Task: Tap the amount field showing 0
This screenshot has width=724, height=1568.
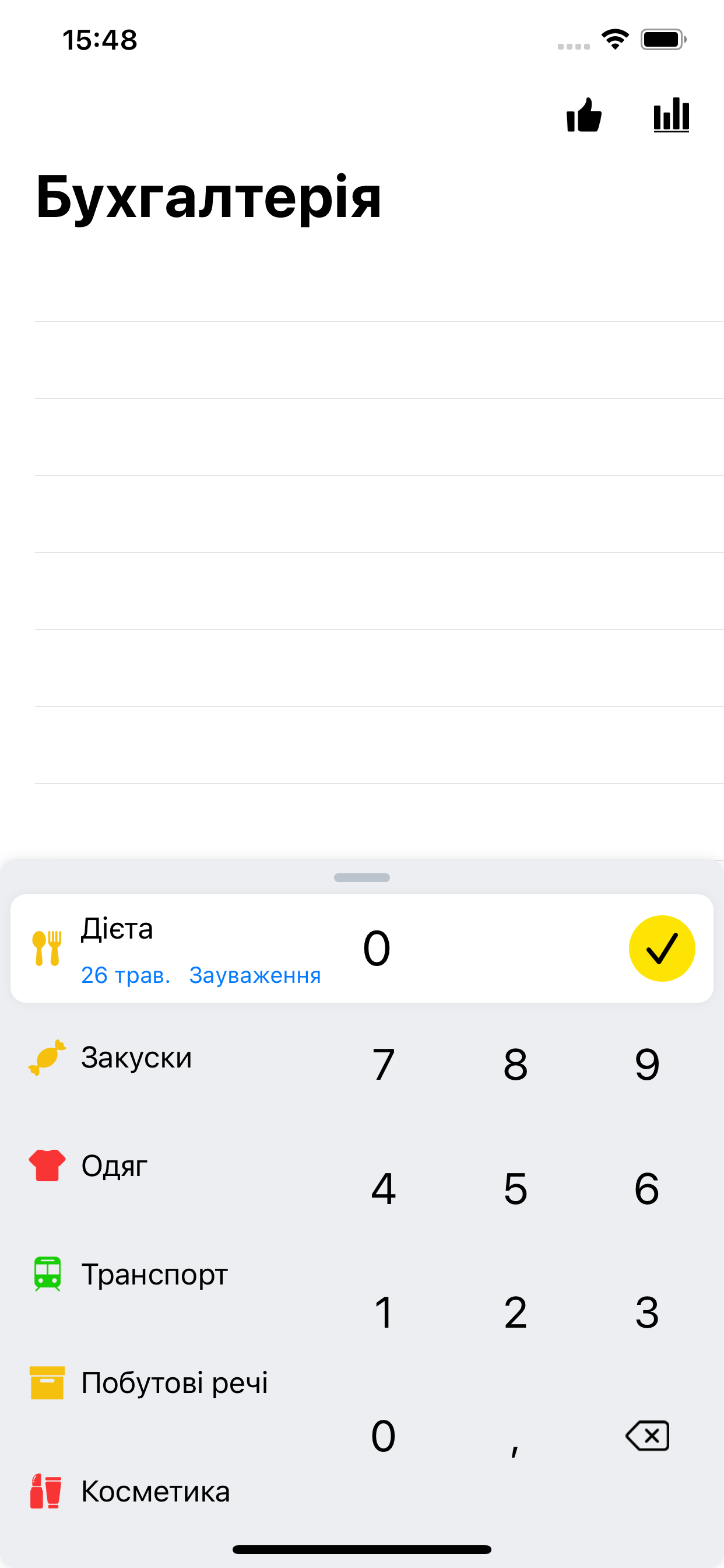Action: [377, 947]
